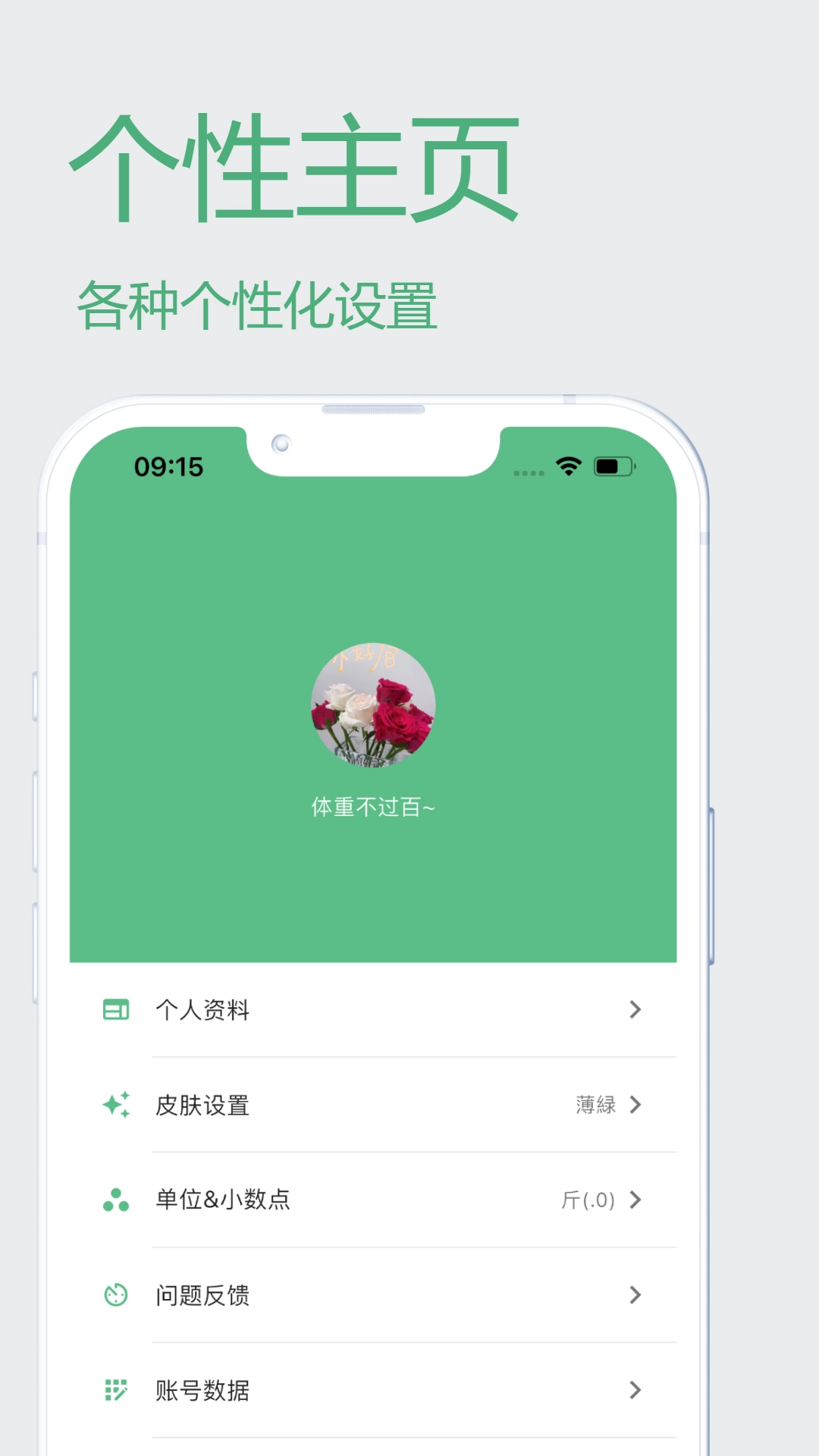Viewport: 819px width, 1456px height.
Task: Select the grid icon next to 账号数据
Action: 115,1391
